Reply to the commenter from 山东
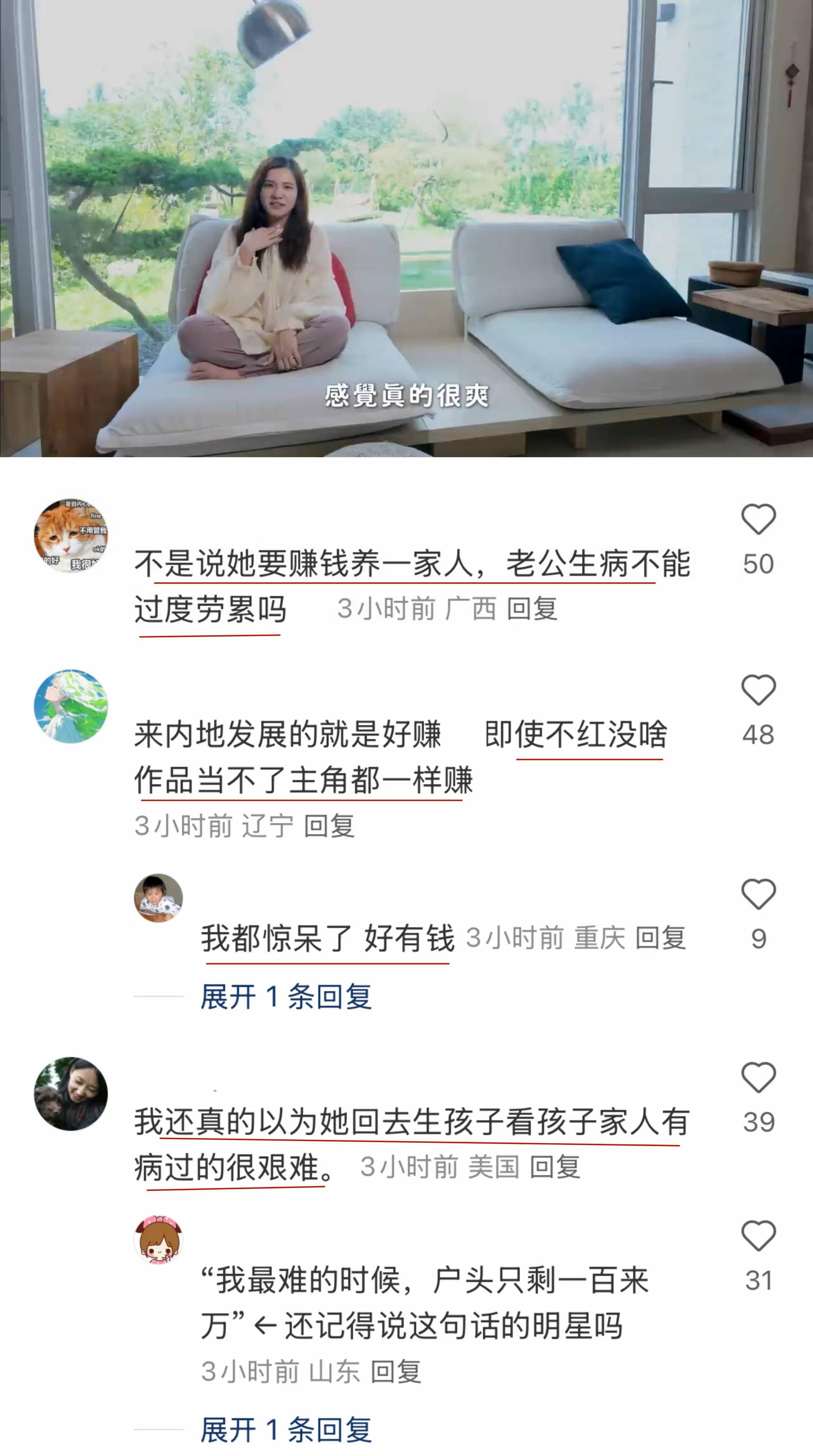 click(396, 1371)
